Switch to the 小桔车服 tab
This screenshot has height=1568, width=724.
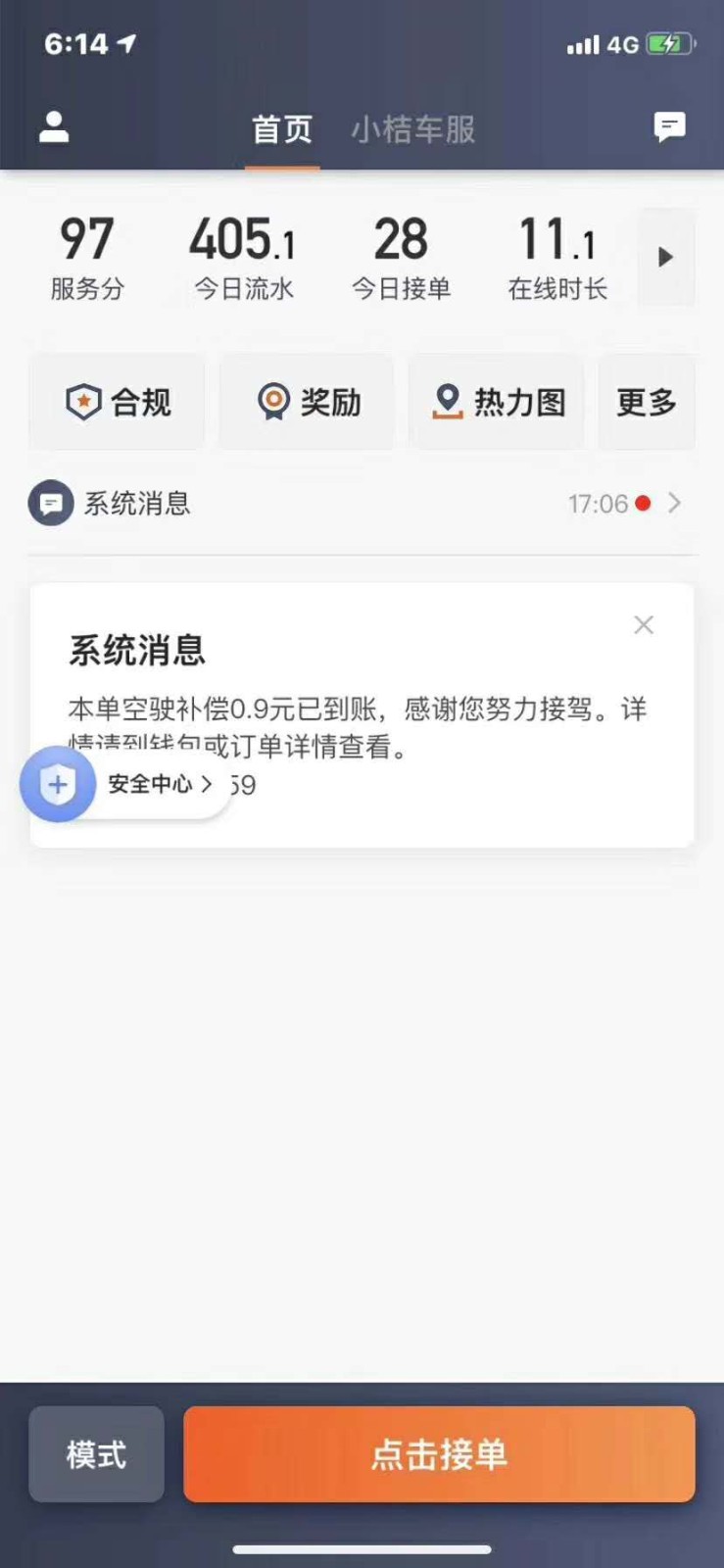[412, 128]
